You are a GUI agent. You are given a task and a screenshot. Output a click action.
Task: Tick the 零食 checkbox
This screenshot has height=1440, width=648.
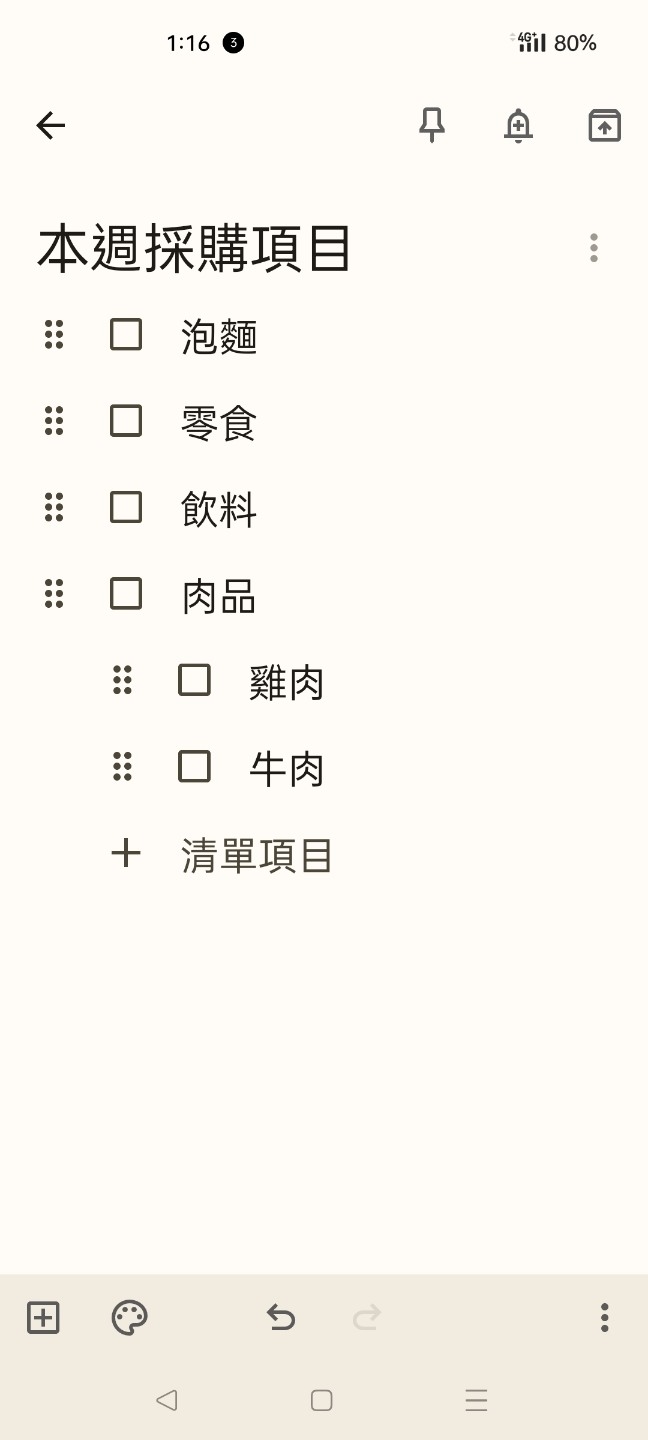[126, 421]
